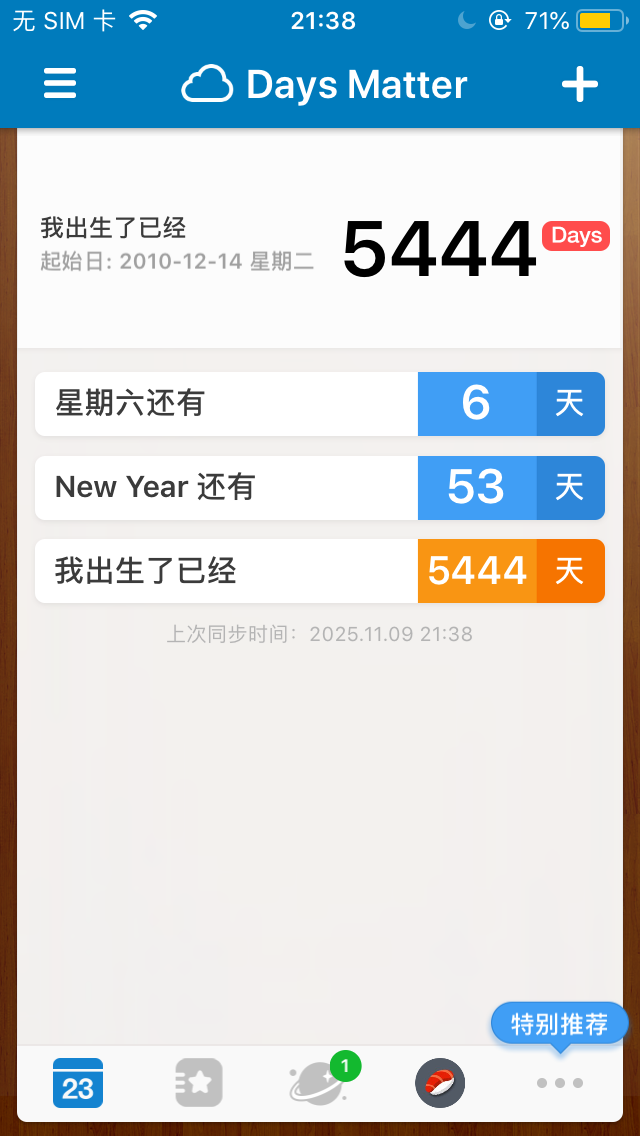Screen dimensions: 640x1136
Task: Open the 星期六还有 countdown event
Action: click(x=319, y=404)
